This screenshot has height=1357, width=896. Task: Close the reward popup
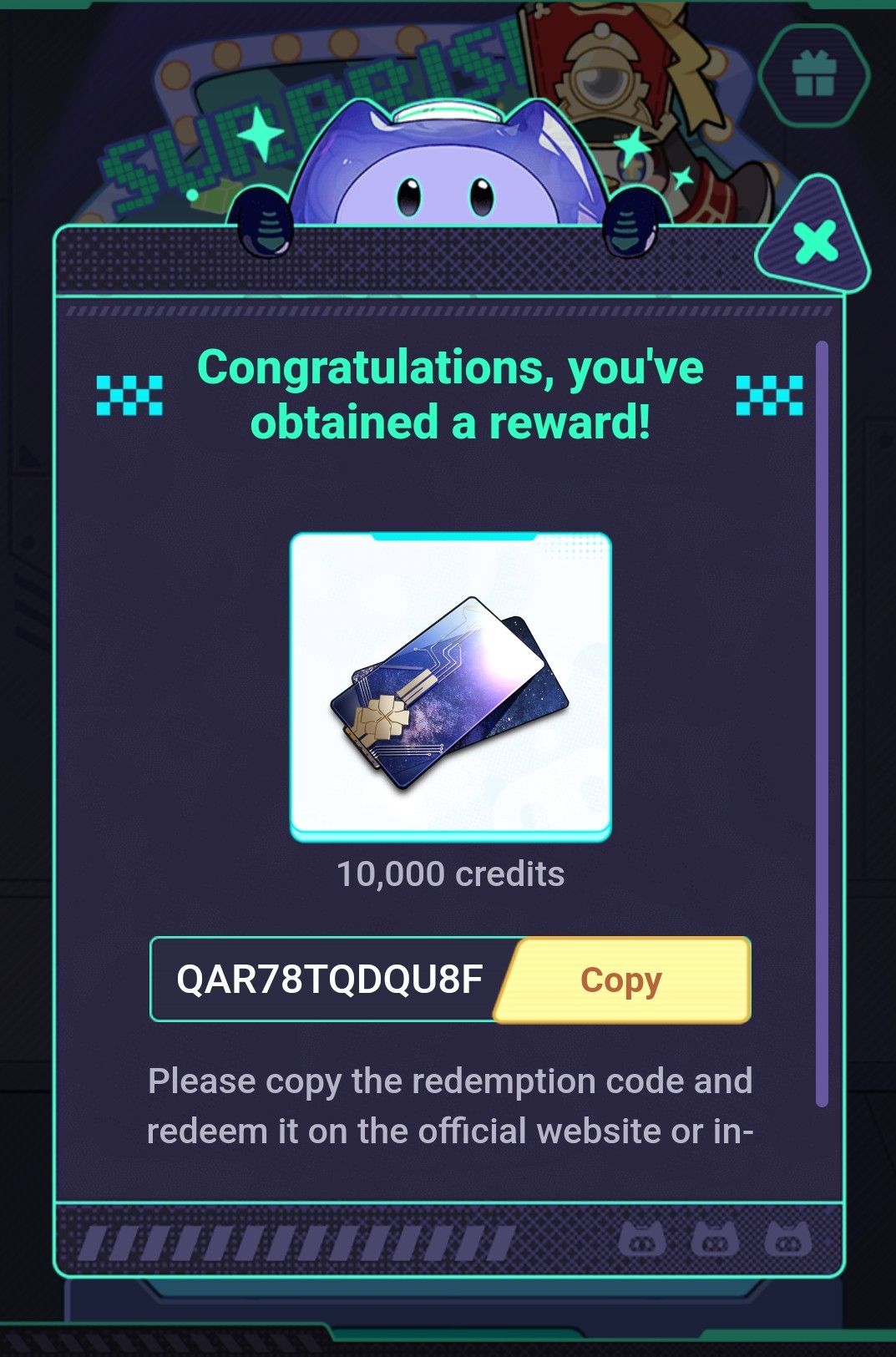814,242
